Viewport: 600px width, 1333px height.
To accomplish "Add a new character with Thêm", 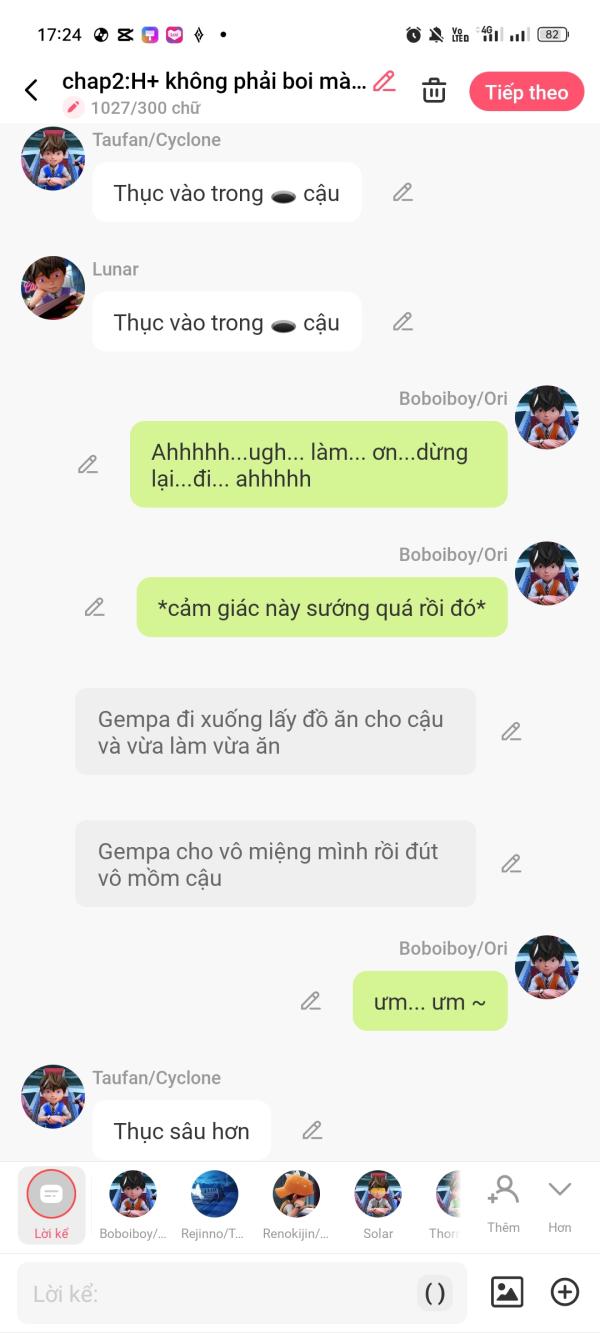I will 503,1205.
